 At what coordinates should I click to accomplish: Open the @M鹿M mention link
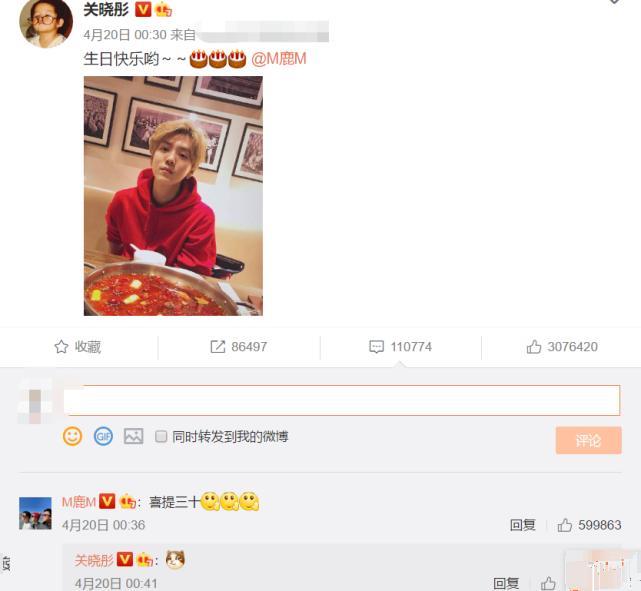click(279, 59)
